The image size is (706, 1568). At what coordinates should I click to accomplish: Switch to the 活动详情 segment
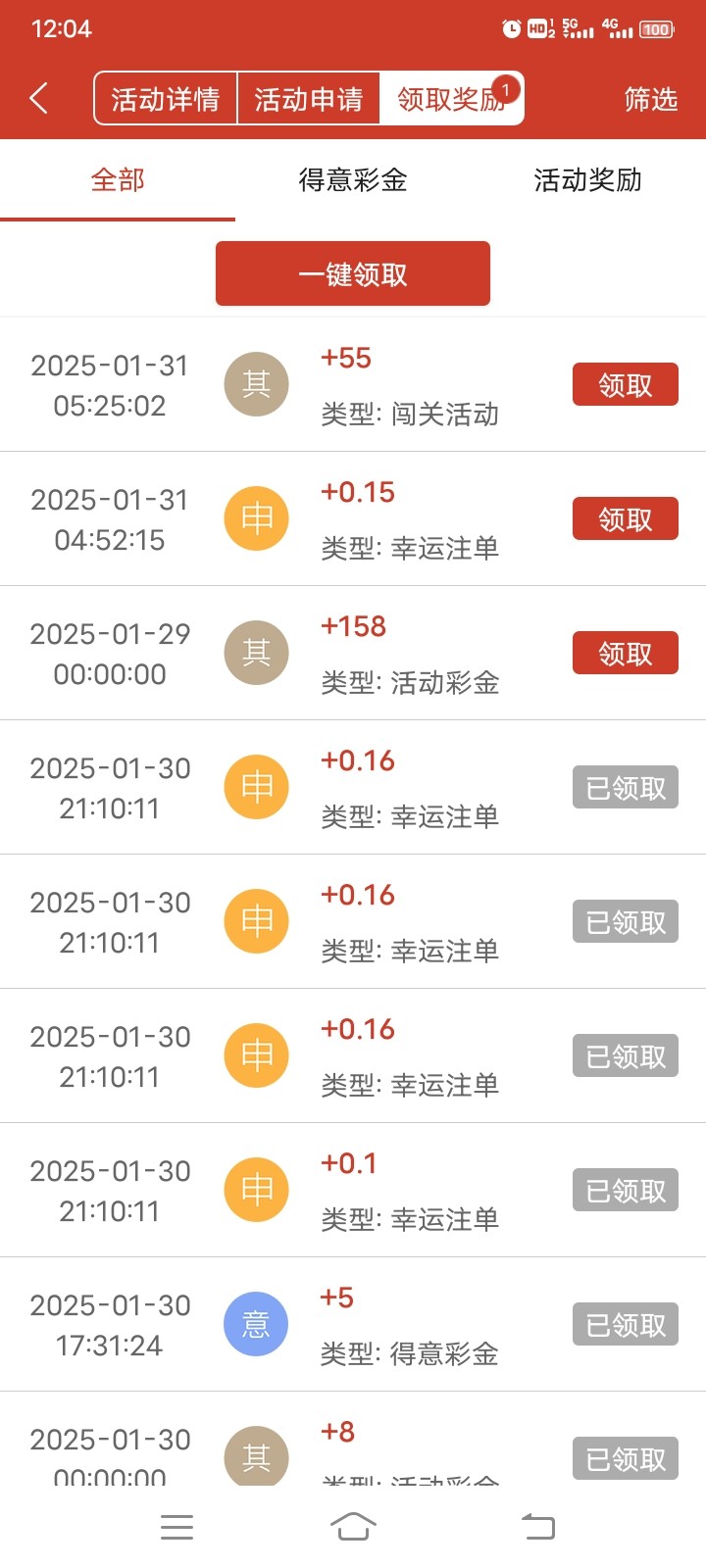point(166,99)
